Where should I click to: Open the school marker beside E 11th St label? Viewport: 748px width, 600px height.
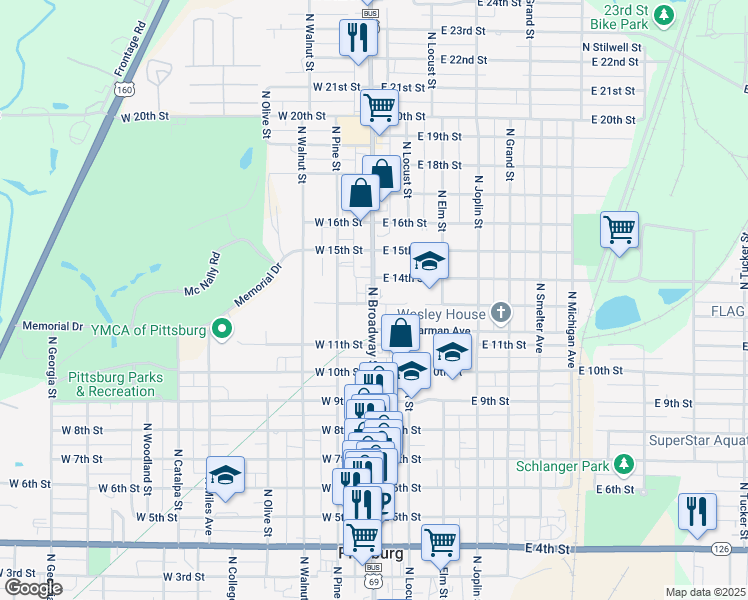(452, 352)
